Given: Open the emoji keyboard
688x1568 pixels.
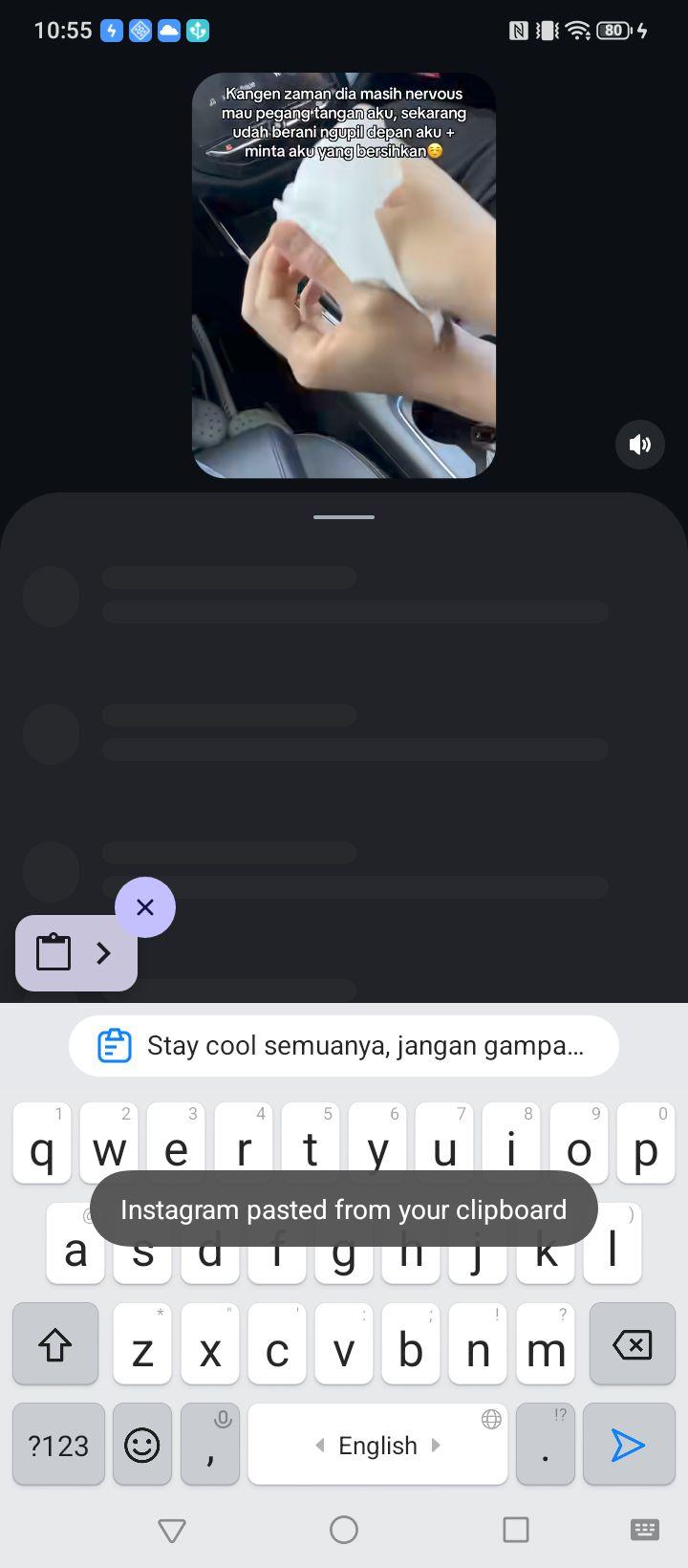Looking at the screenshot, I should (142, 1445).
